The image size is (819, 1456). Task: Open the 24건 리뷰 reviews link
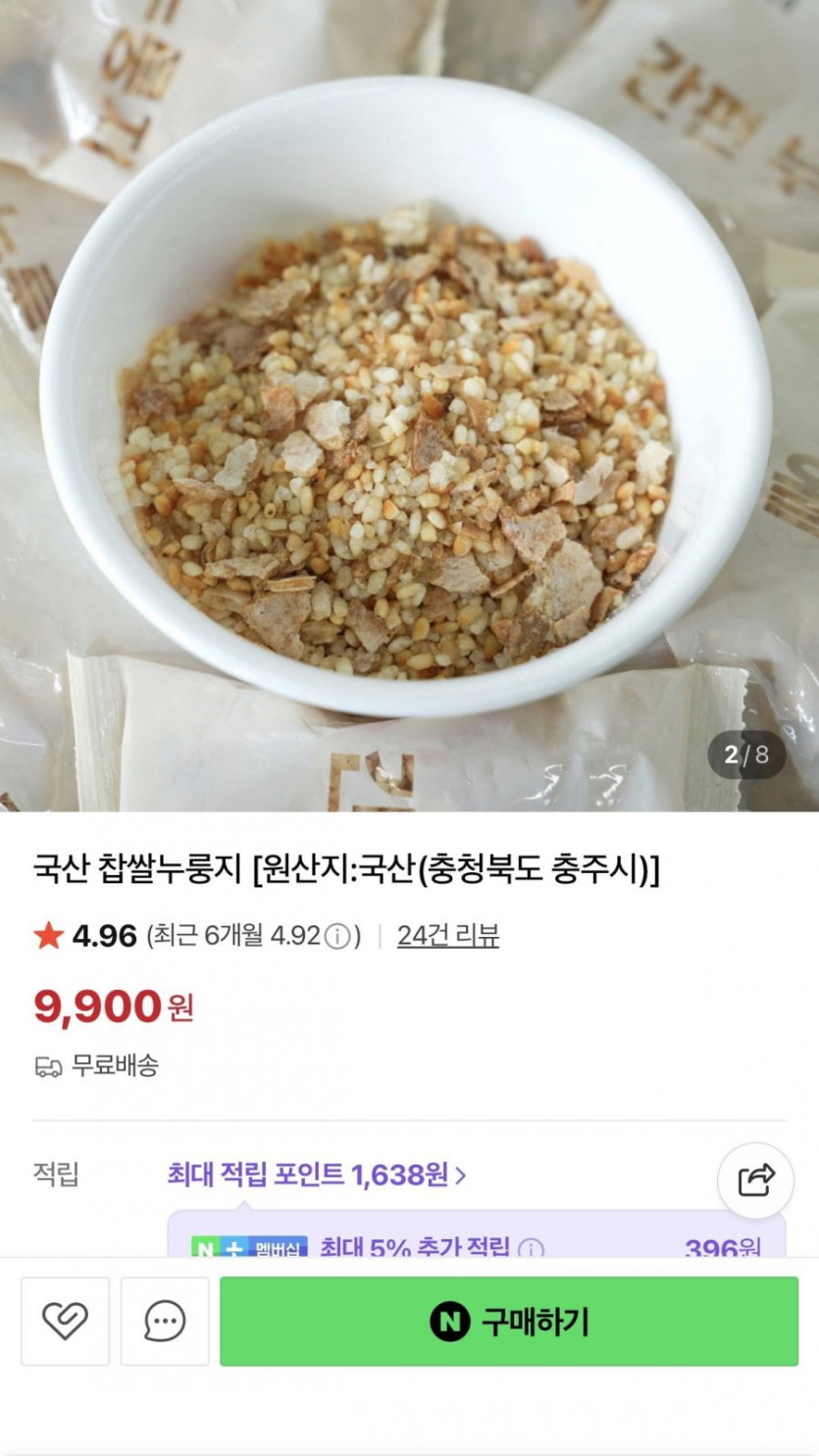tap(447, 936)
